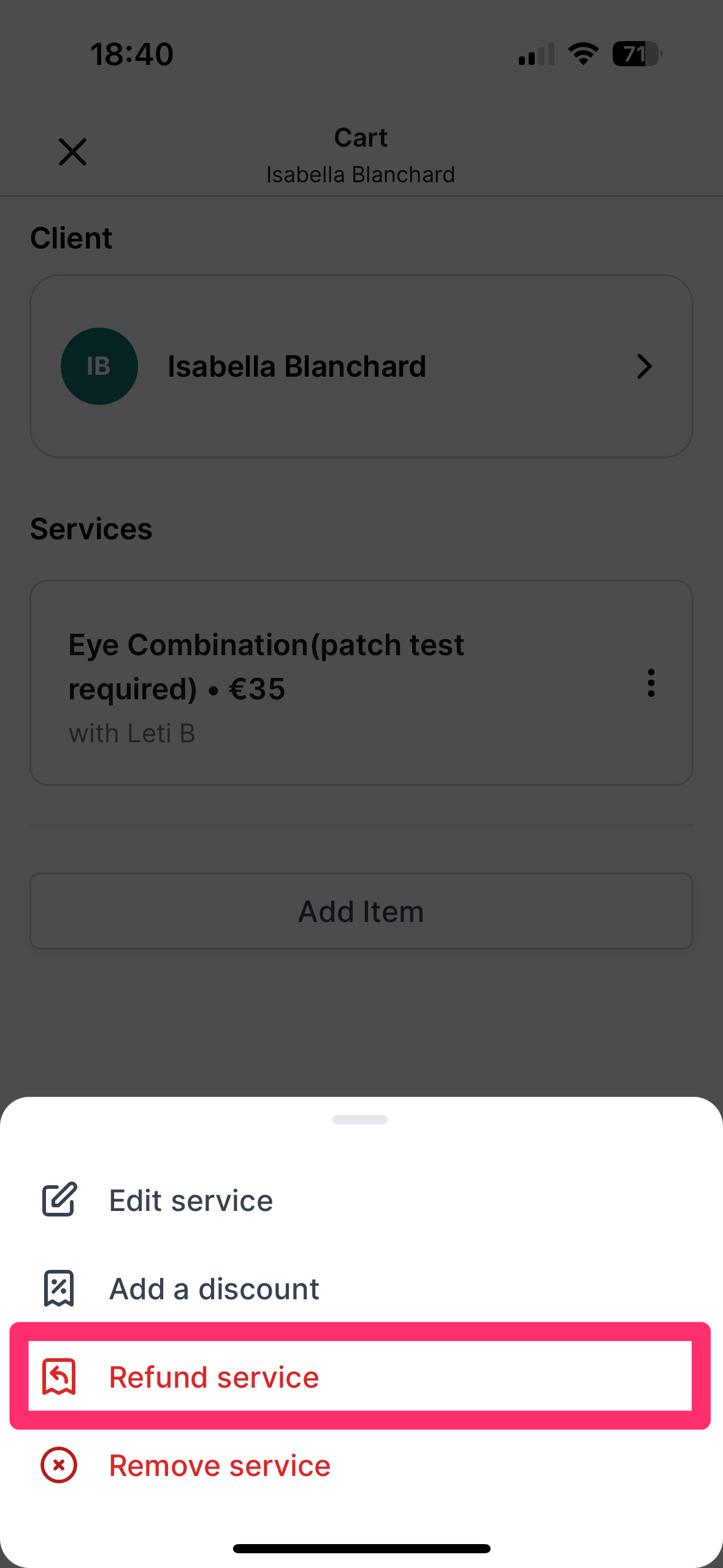Open the Eye Combination service overflow menu

click(651, 683)
